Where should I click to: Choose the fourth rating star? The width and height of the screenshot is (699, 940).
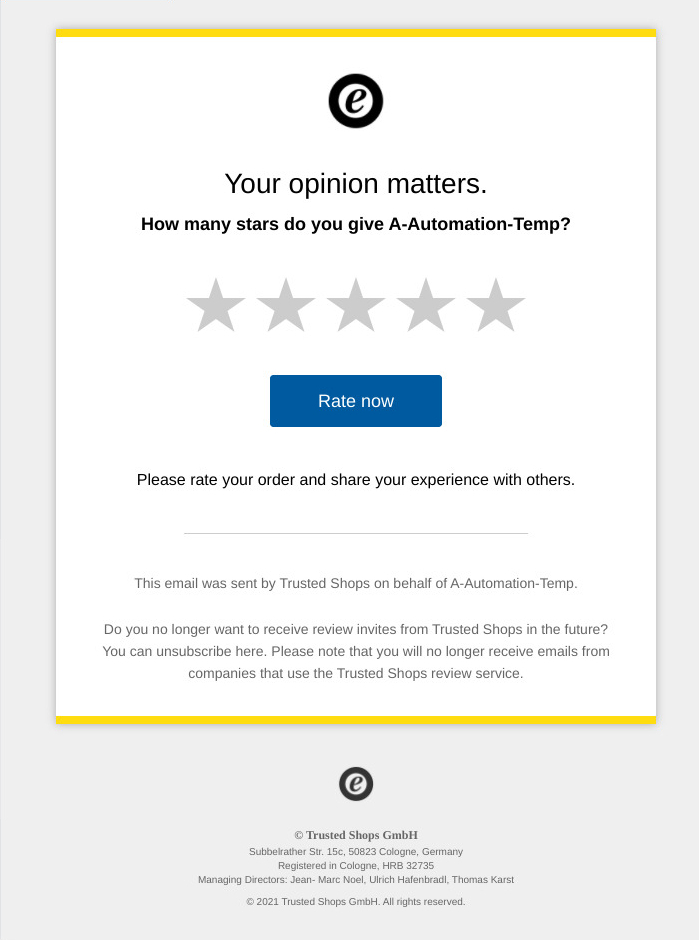point(425,307)
